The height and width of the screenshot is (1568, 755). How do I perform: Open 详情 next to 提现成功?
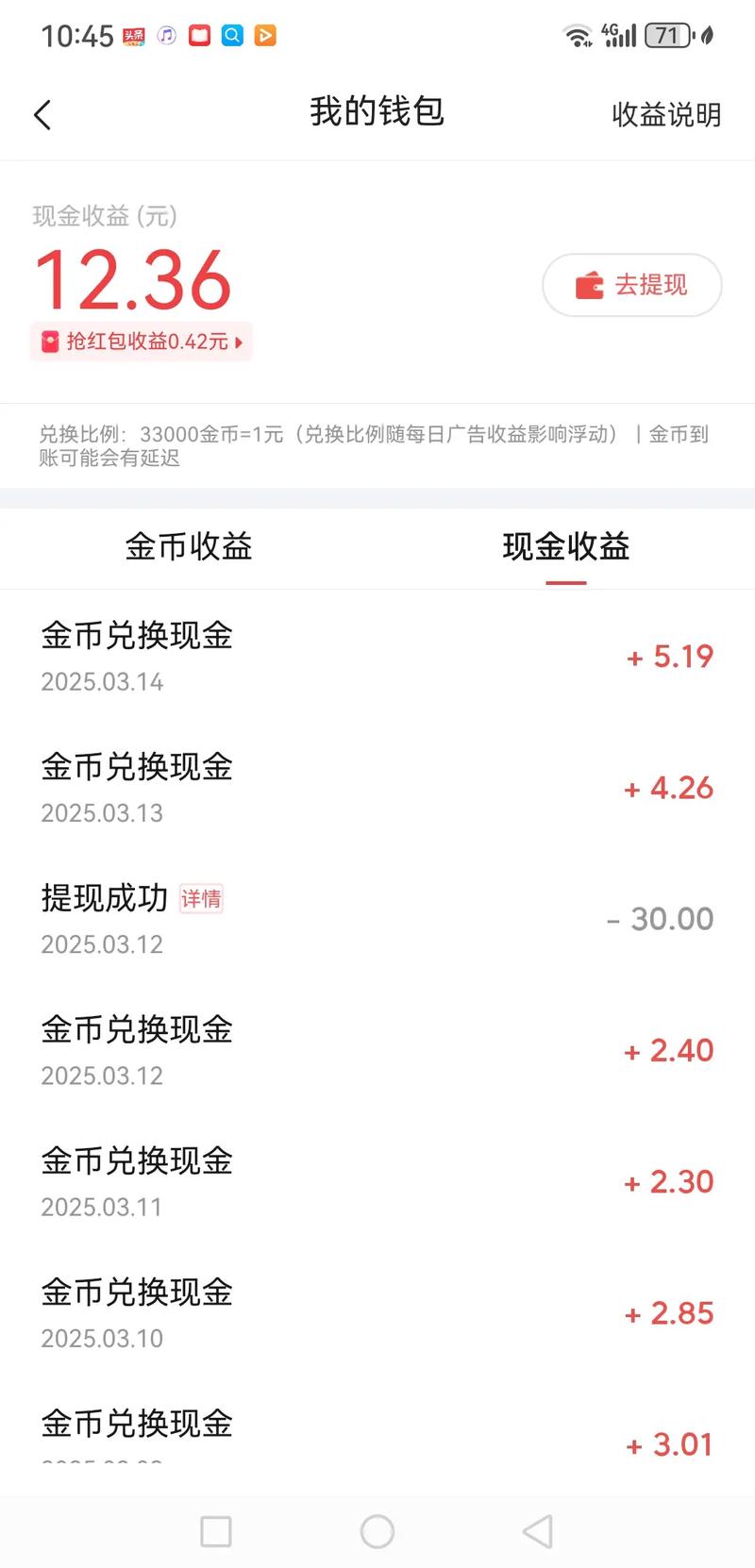coord(200,899)
